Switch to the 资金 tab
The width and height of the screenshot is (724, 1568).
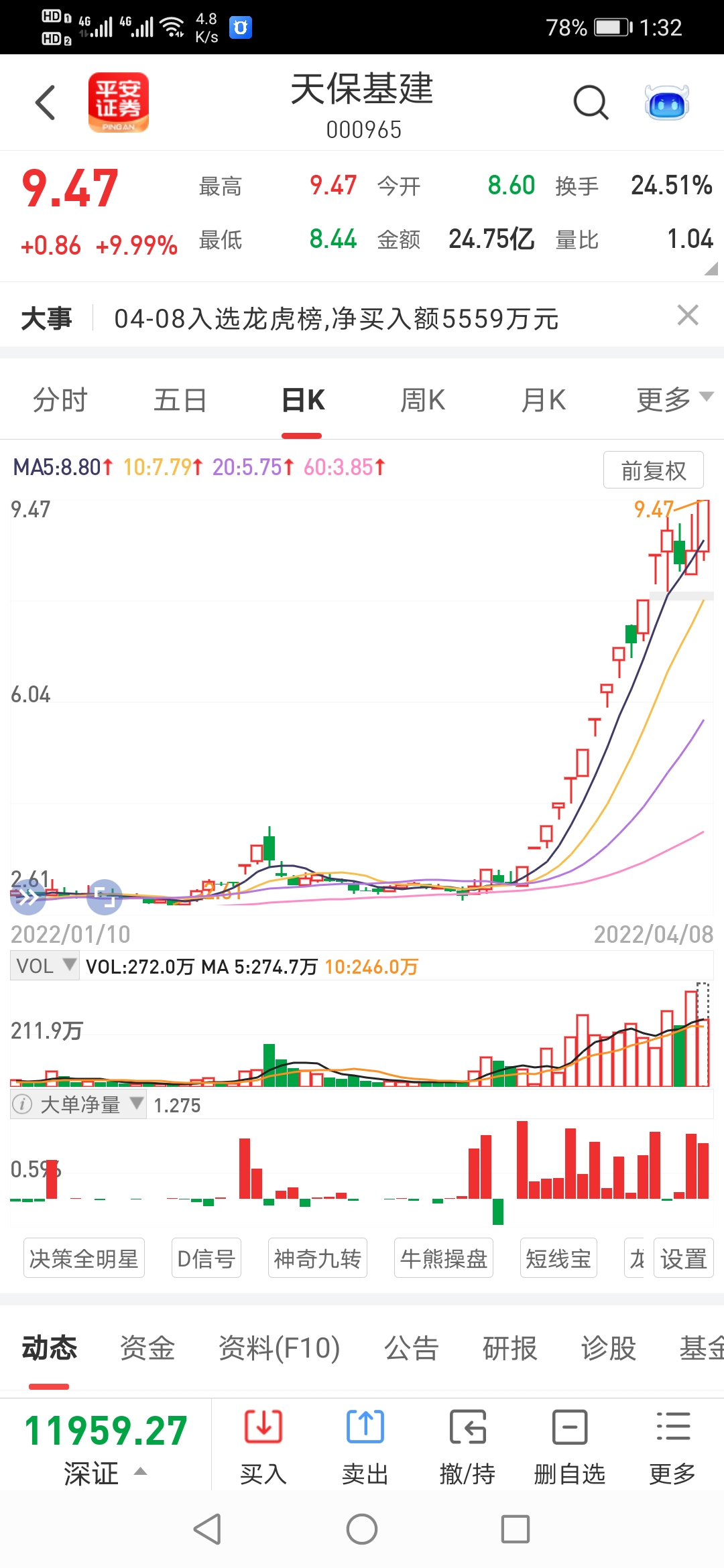coord(147,1348)
